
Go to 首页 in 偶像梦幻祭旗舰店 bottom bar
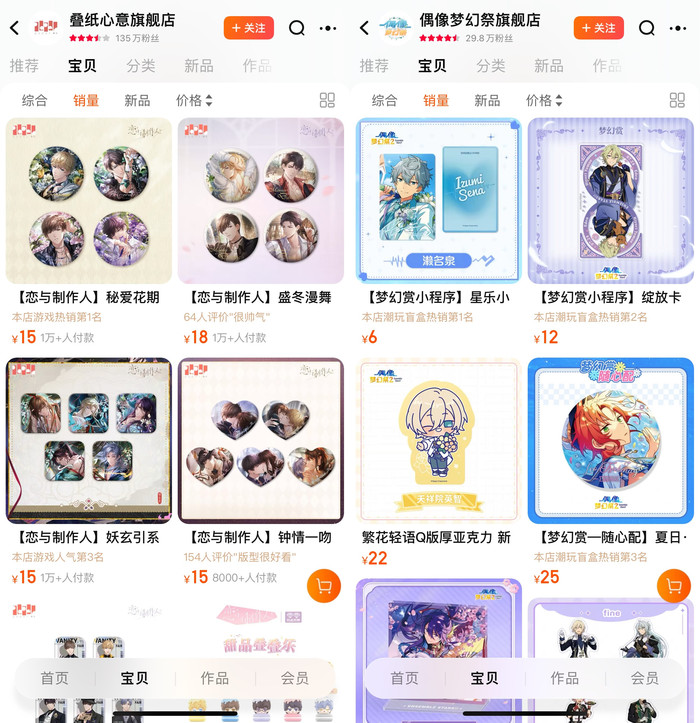404,678
